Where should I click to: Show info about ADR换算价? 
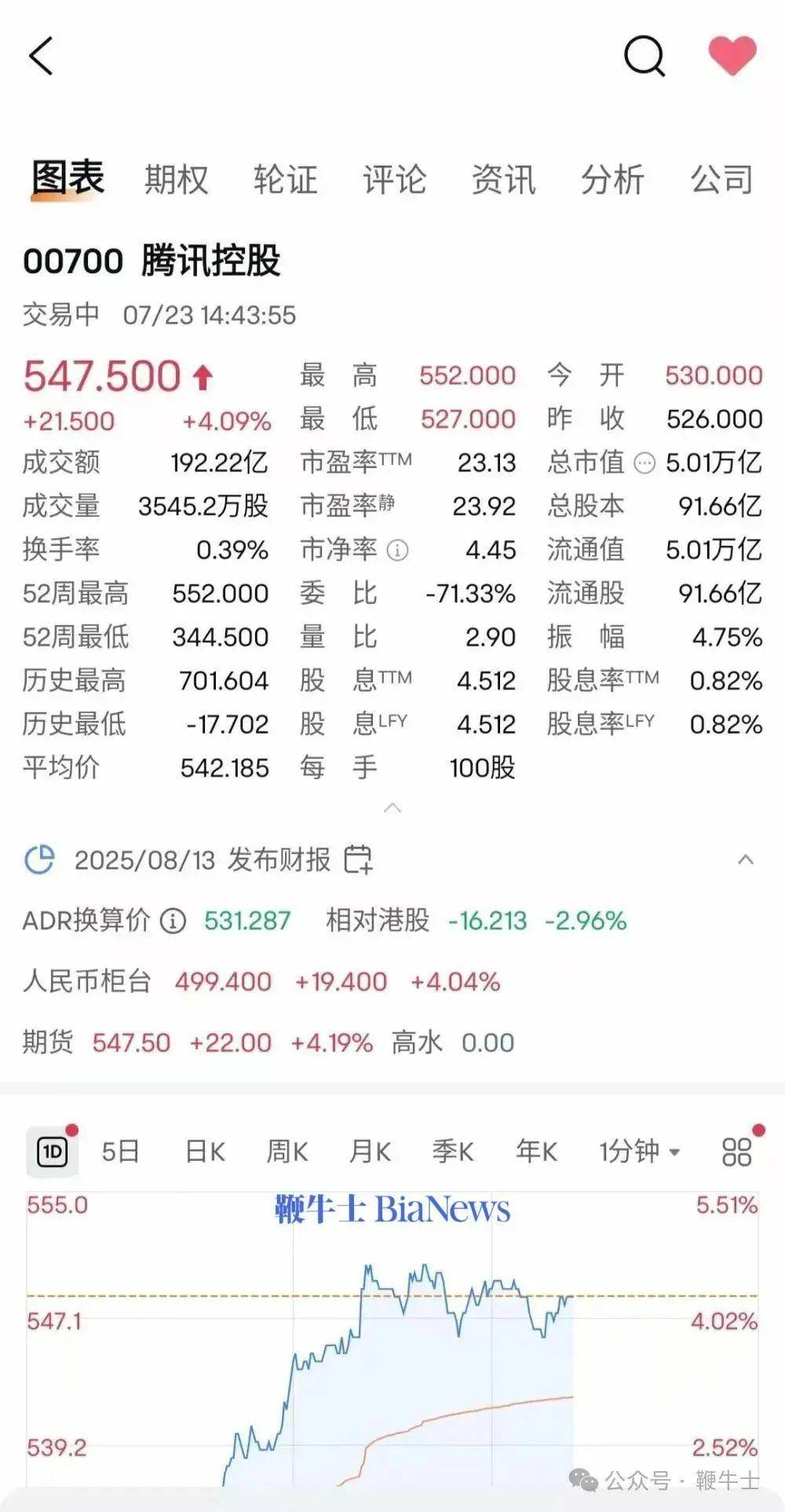(x=173, y=921)
